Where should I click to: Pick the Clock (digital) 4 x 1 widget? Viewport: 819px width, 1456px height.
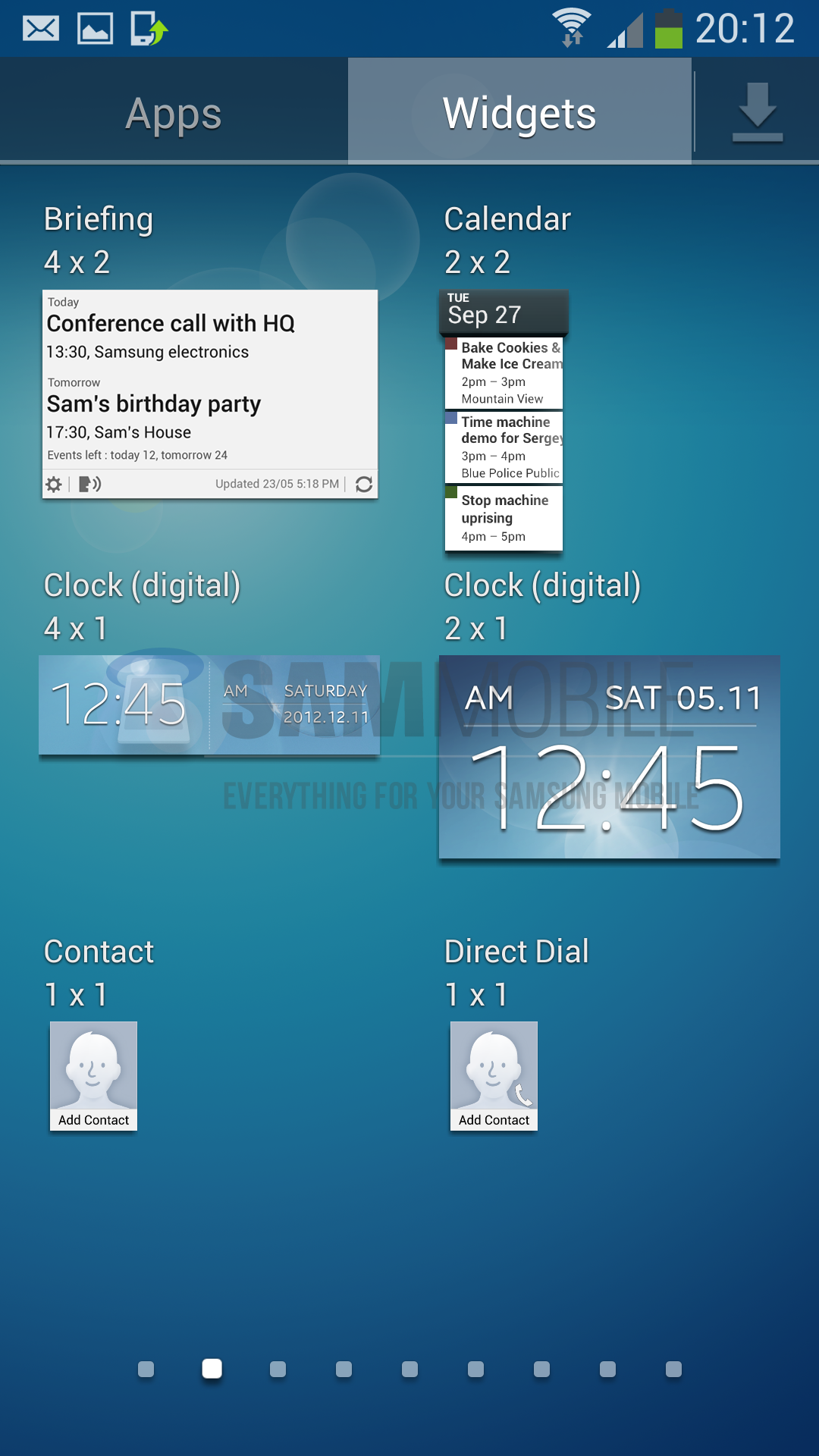[x=209, y=705]
